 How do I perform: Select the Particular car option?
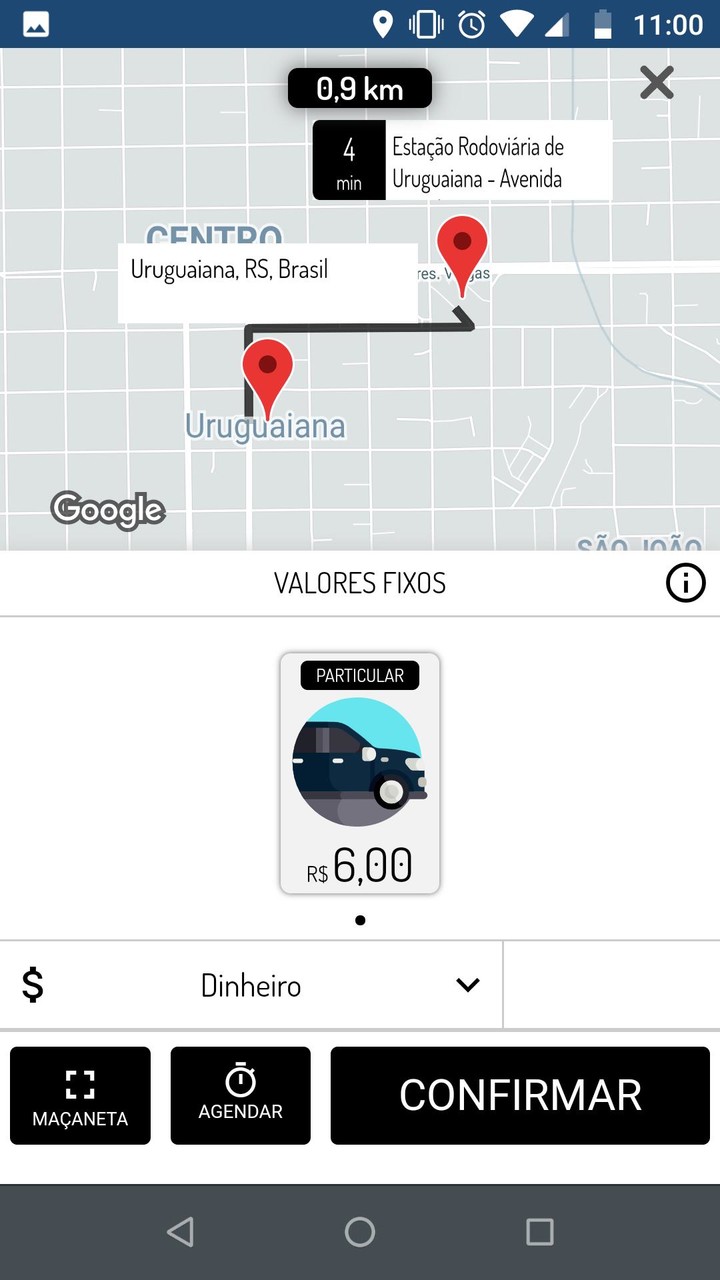[360, 773]
